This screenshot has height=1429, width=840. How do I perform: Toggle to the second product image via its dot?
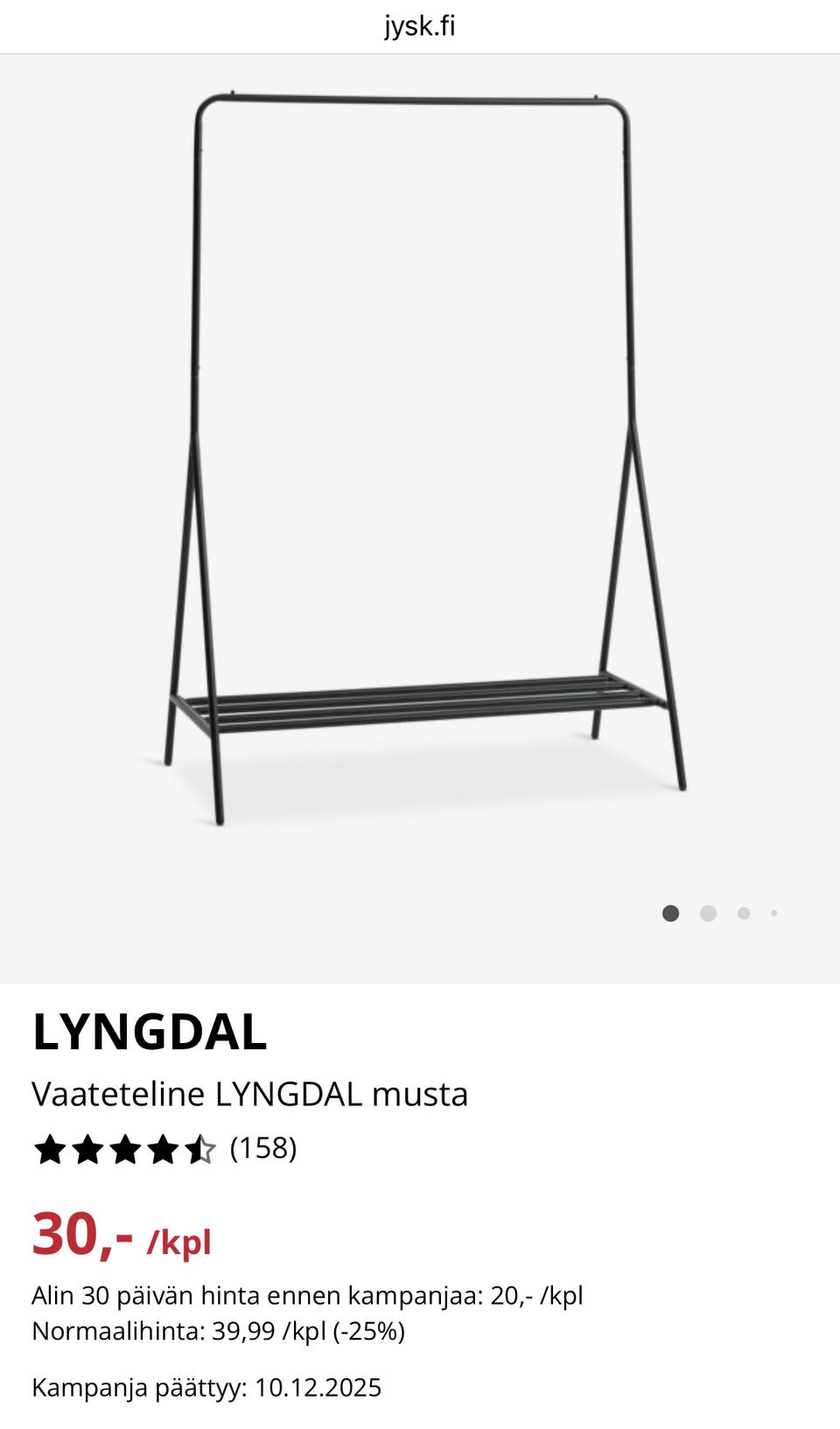707,913
